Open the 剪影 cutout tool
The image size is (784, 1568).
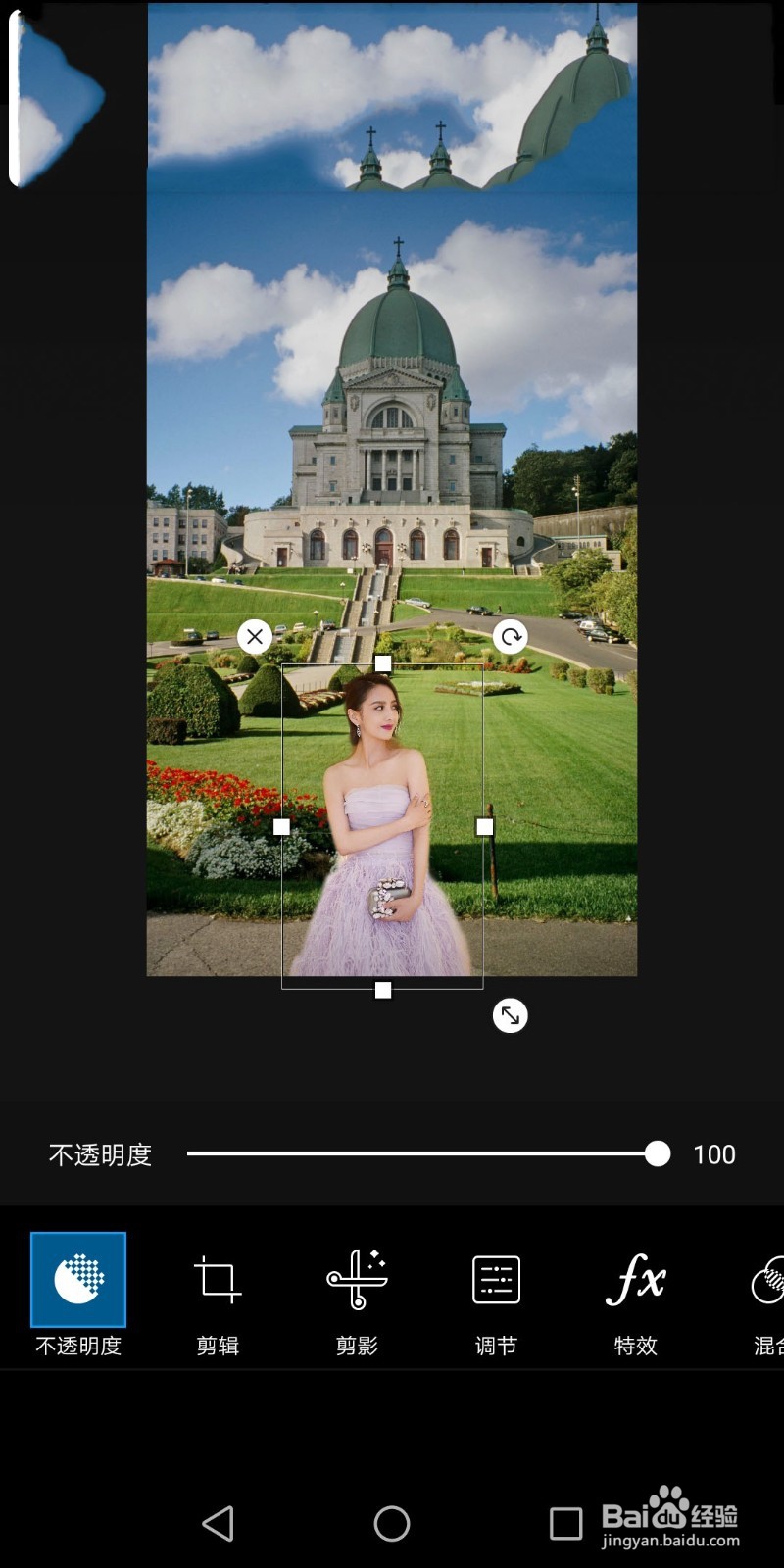coord(357,1294)
